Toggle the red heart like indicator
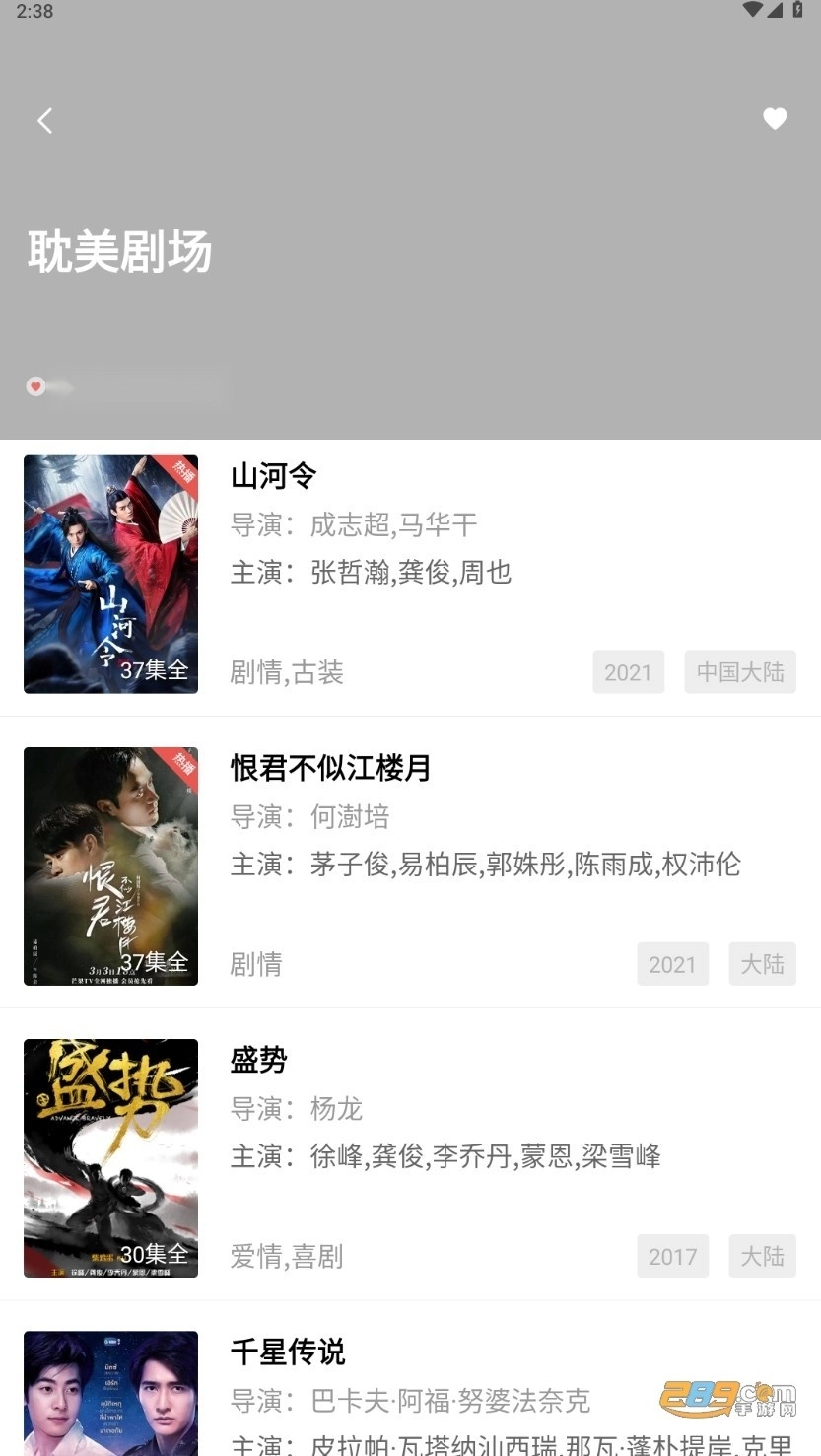Image resolution: width=821 pixels, height=1456 pixels. 36,386
